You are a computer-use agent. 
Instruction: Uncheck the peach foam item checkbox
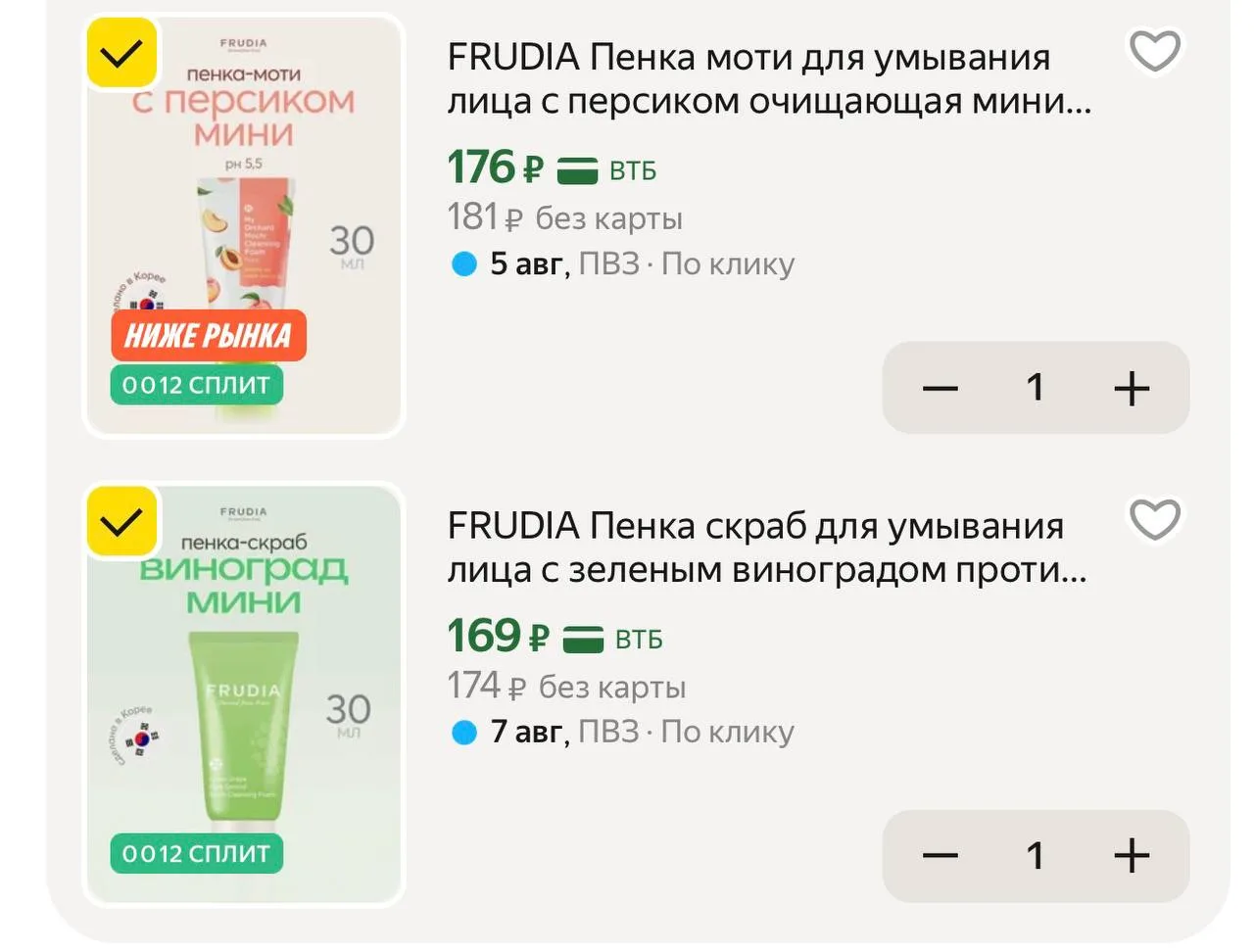tap(121, 54)
